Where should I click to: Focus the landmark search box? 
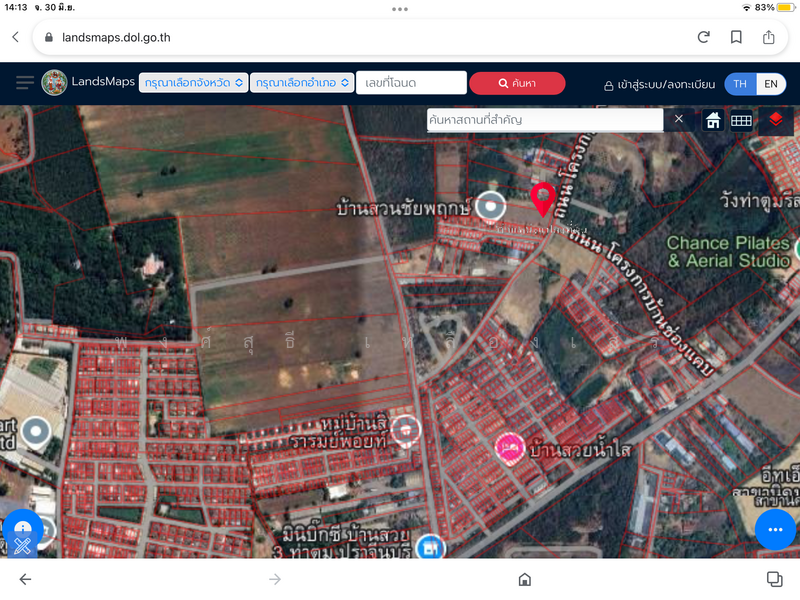(x=544, y=120)
